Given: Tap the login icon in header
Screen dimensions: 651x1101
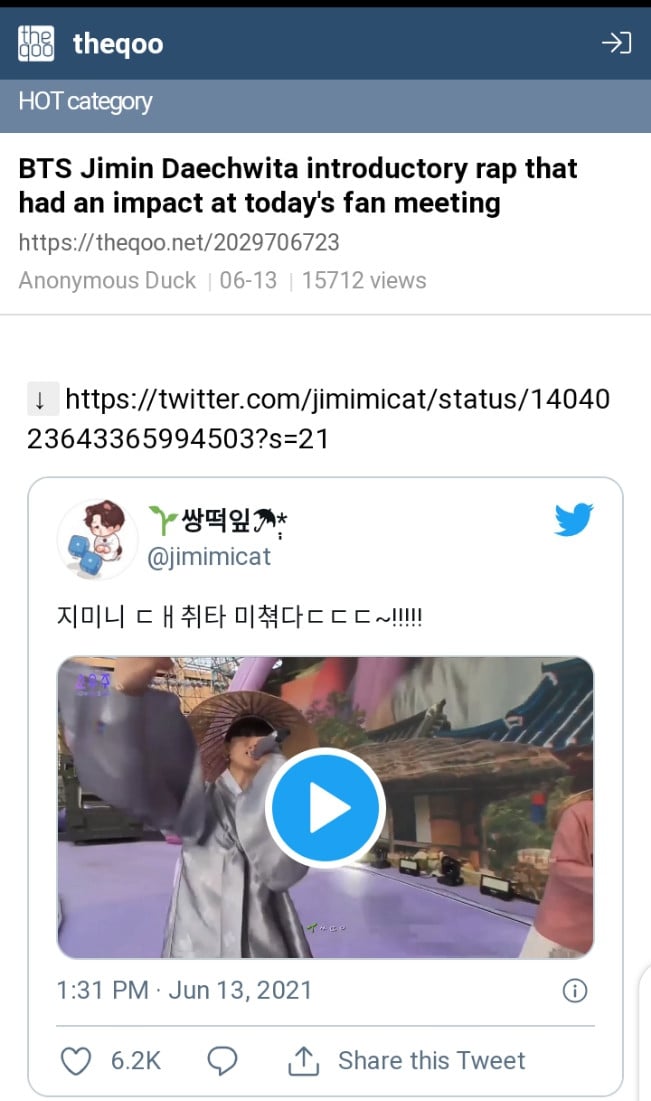Looking at the screenshot, I should click(615, 43).
